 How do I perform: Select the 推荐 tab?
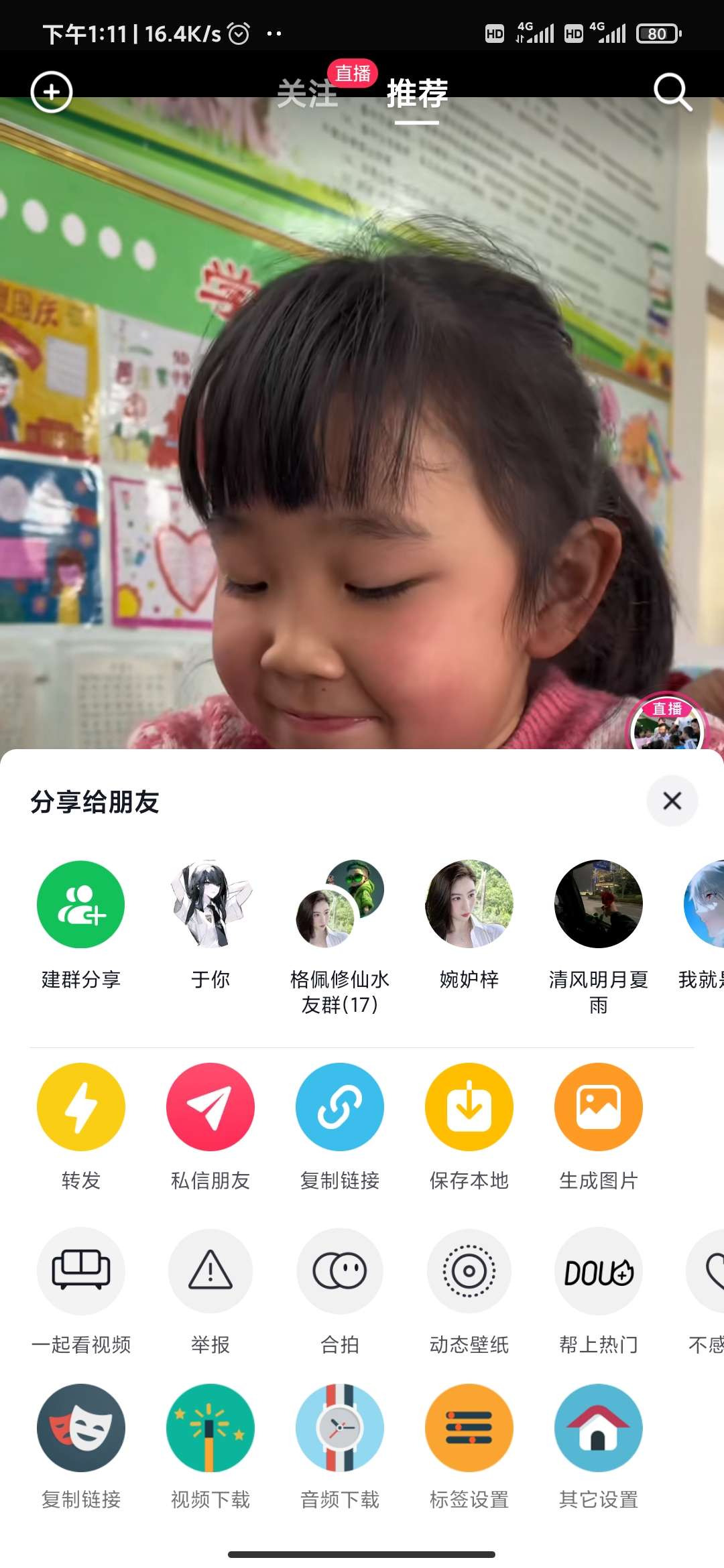click(x=417, y=94)
